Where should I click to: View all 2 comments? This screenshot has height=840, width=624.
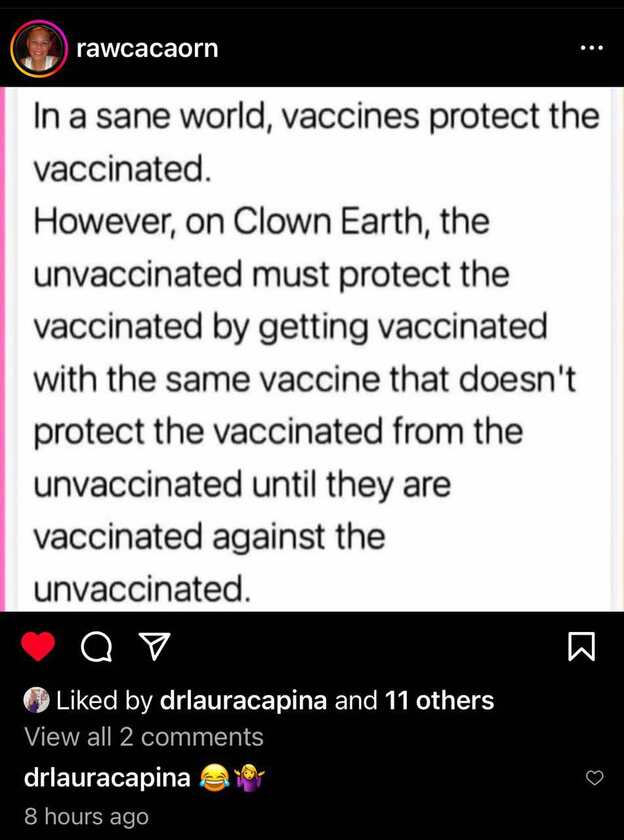[x=144, y=737]
